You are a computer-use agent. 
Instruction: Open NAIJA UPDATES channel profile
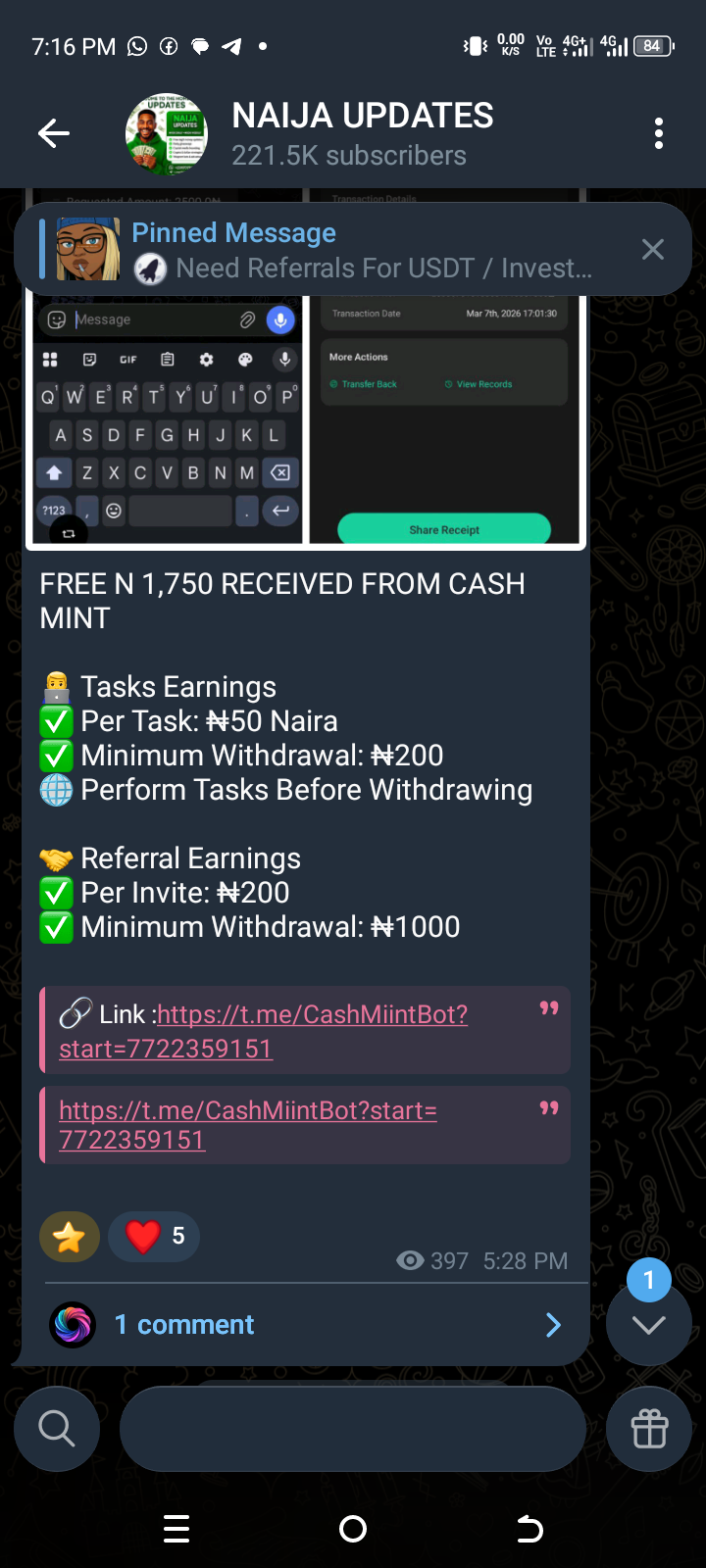tap(363, 133)
